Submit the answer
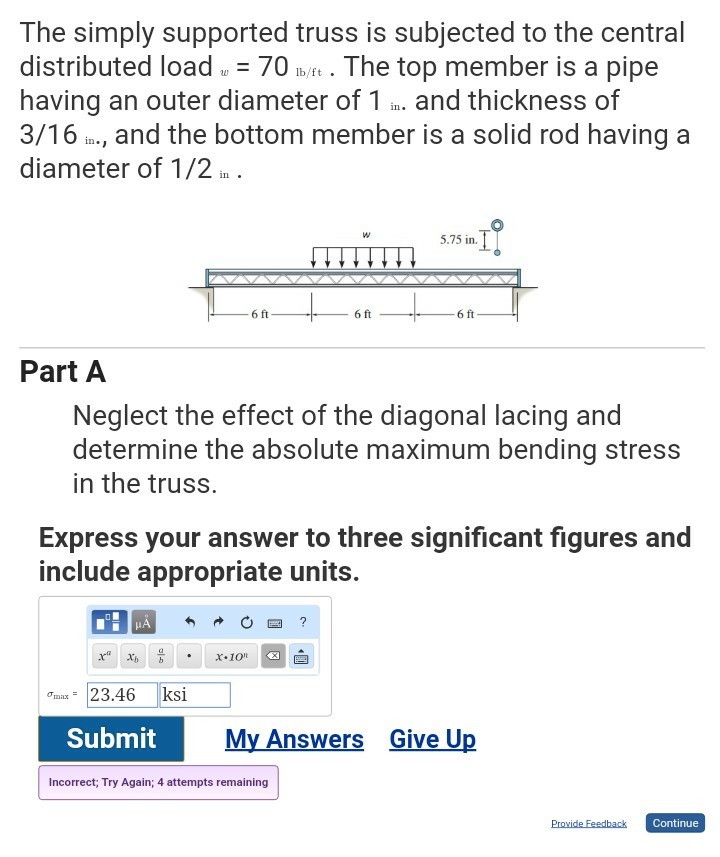 (111, 739)
